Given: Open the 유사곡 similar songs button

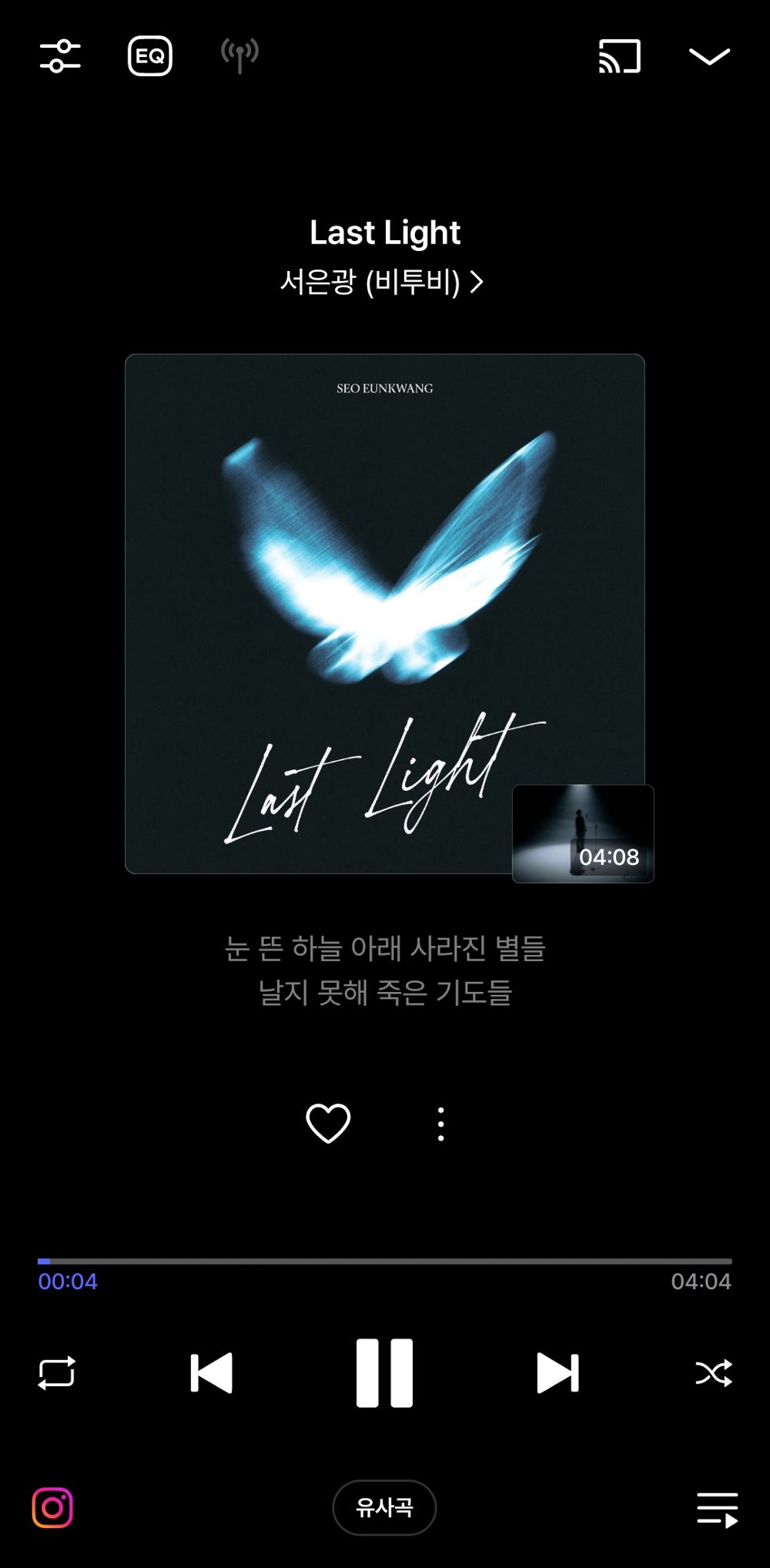Looking at the screenshot, I should pyautogui.click(x=385, y=1507).
